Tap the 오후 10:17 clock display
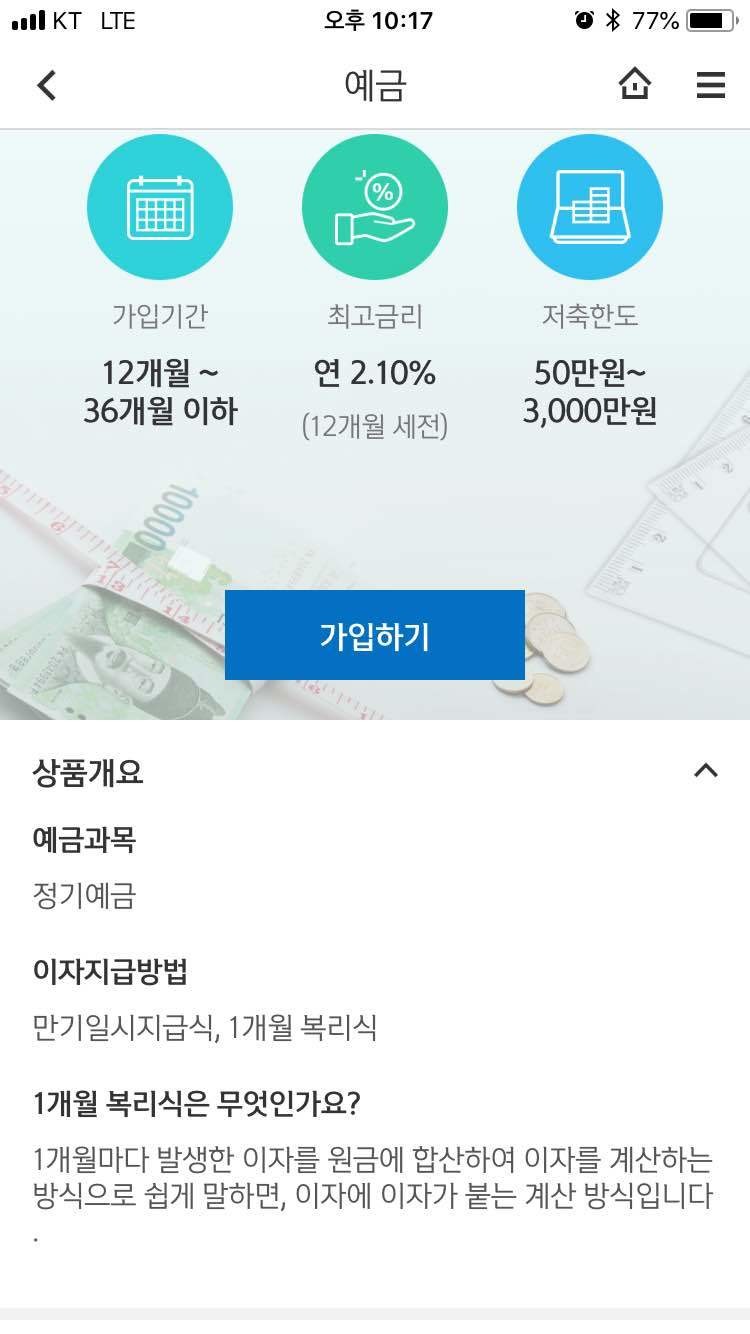This screenshot has width=750, height=1334. tap(375, 20)
